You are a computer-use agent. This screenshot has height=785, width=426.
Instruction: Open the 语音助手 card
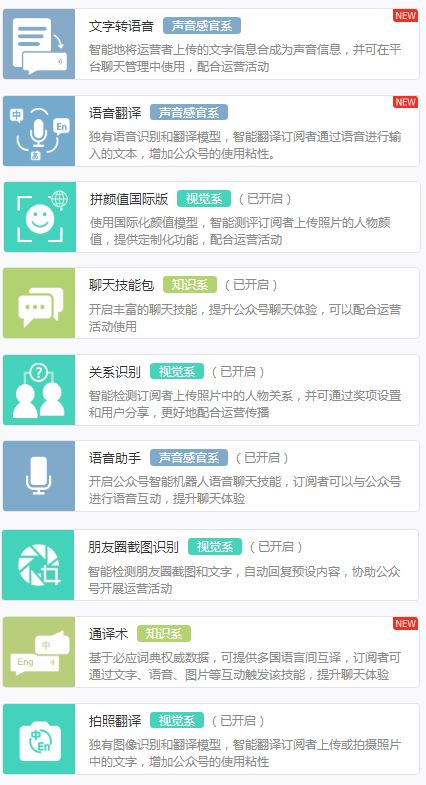tap(211, 476)
